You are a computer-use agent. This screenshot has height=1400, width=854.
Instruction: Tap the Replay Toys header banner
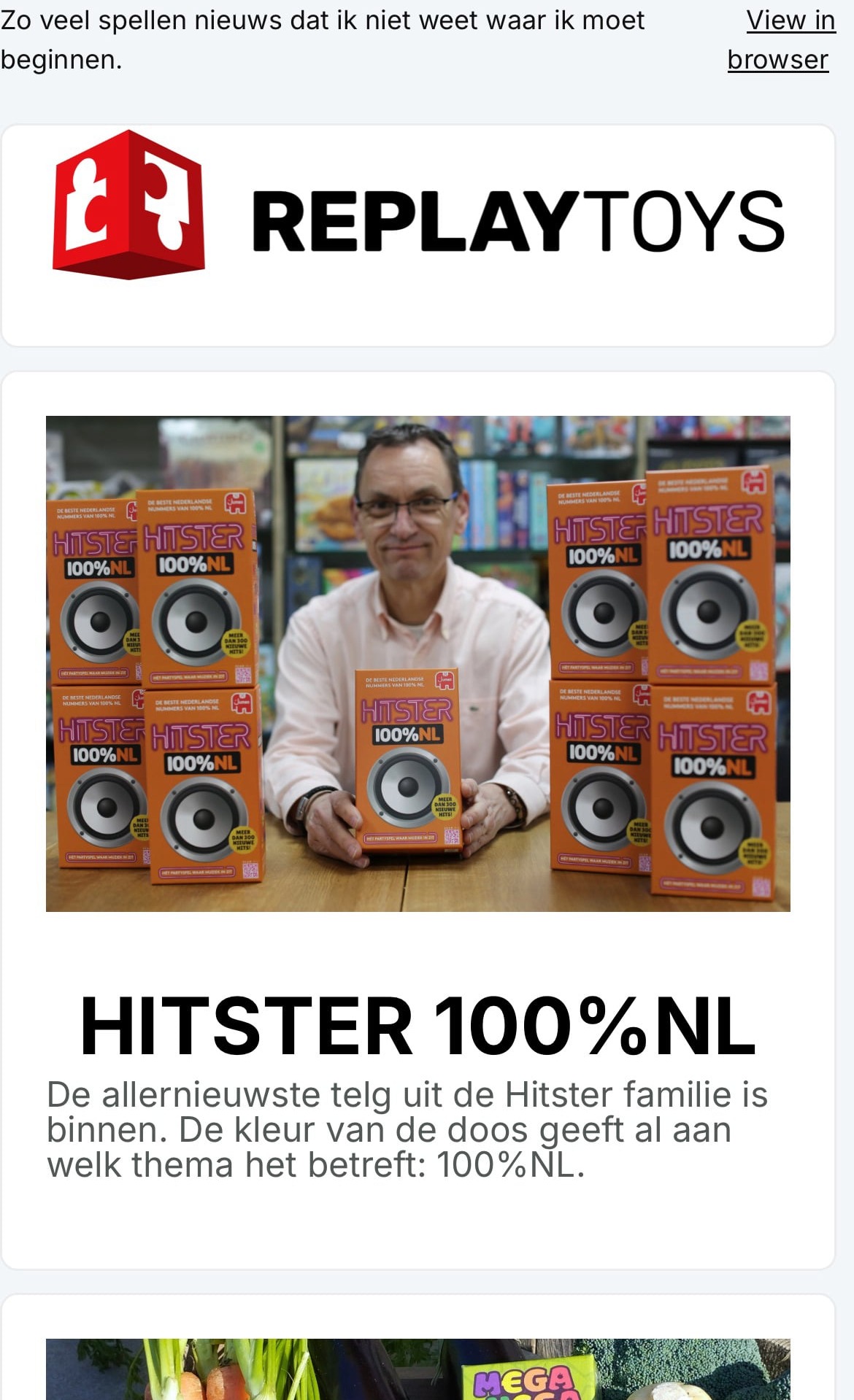(x=418, y=219)
